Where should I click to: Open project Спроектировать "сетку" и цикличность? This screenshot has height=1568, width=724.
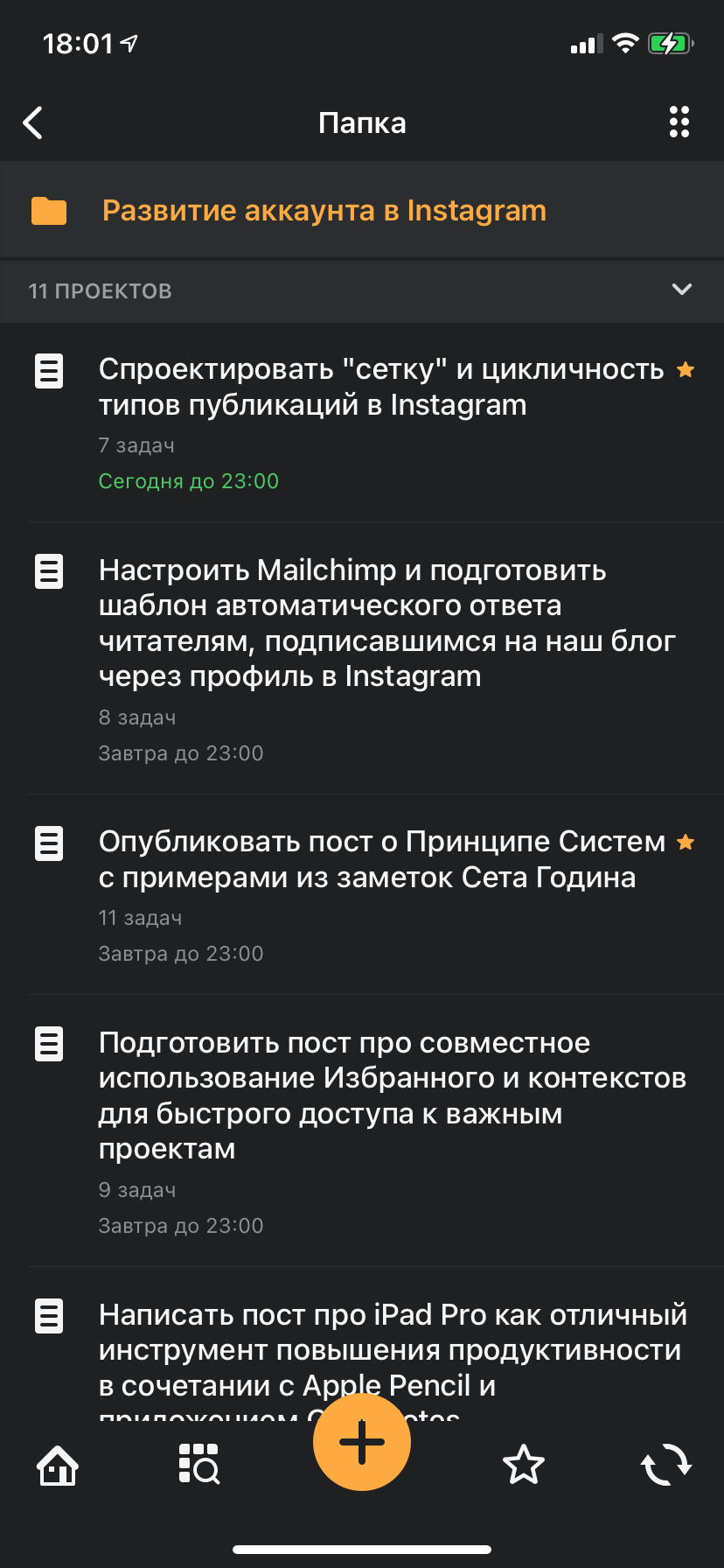tap(380, 387)
